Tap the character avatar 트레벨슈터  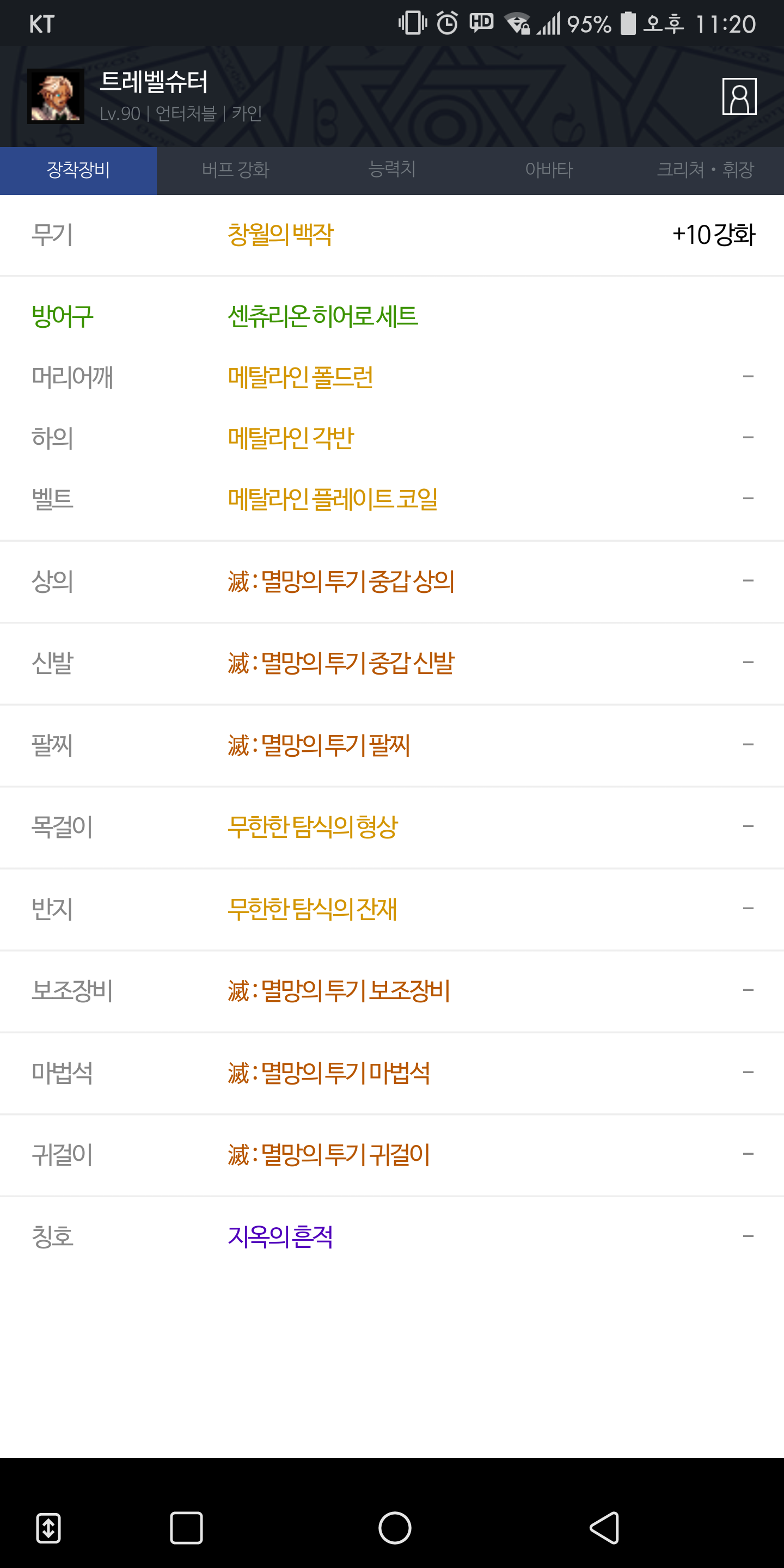click(x=56, y=96)
